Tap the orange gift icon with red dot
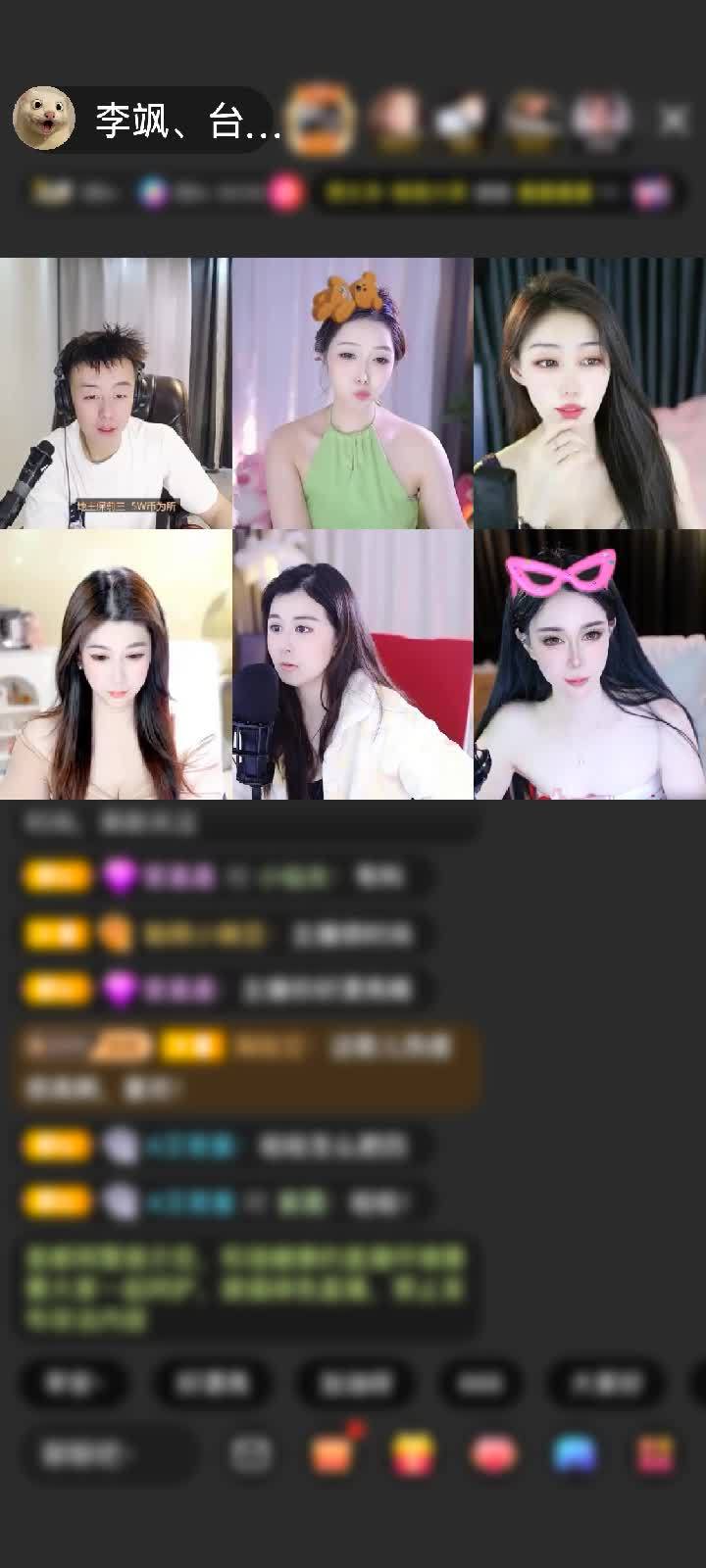Image resolution: width=706 pixels, height=1568 pixels. pyautogui.click(x=332, y=1454)
